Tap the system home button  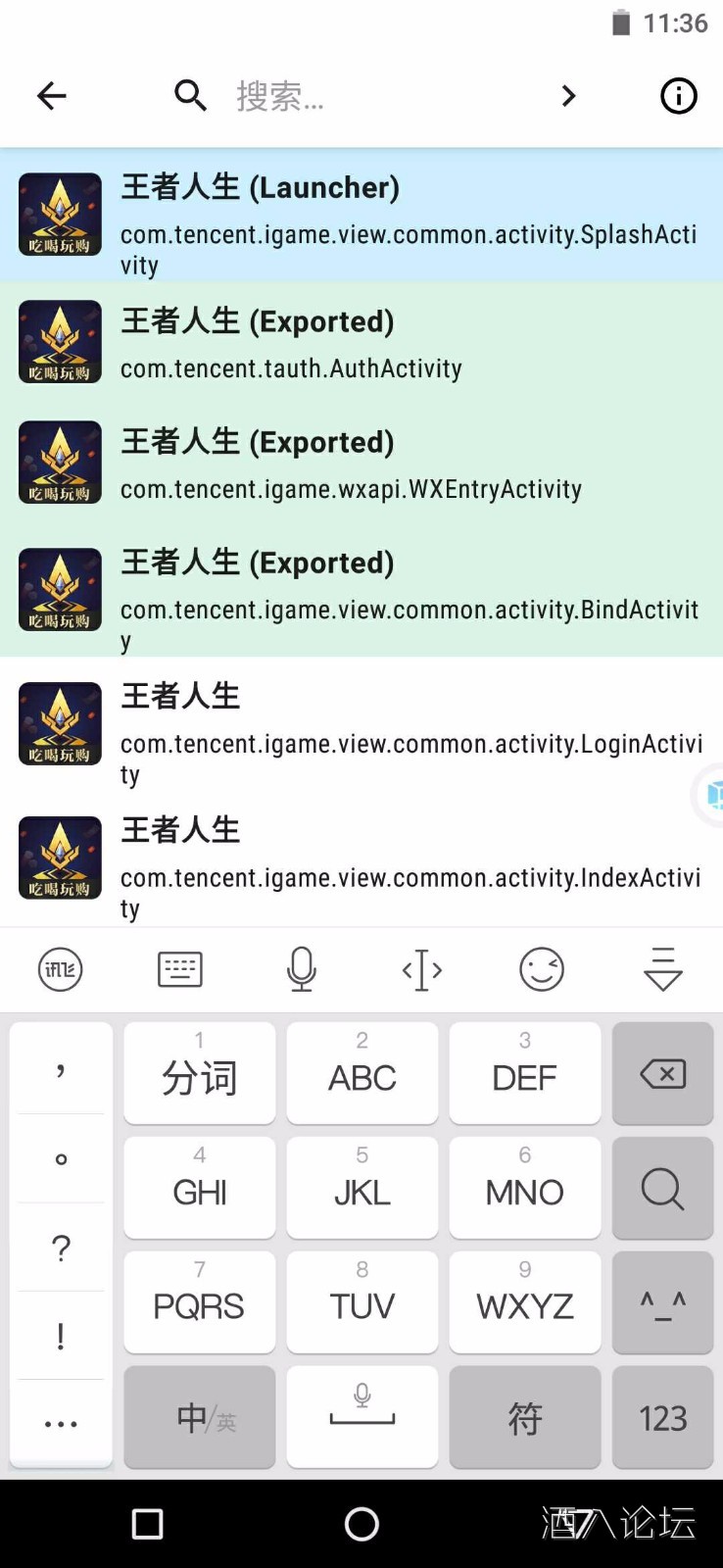[x=361, y=1523]
